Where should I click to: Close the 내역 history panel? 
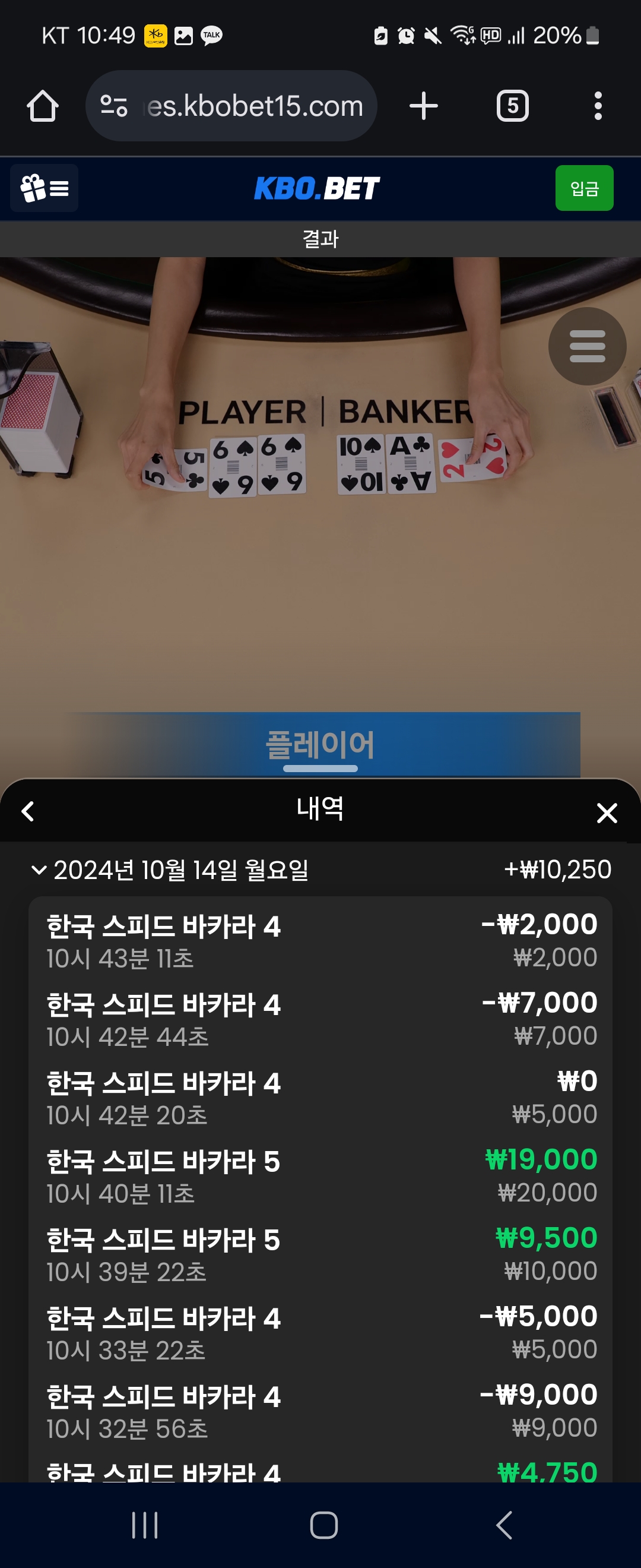(607, 813)
